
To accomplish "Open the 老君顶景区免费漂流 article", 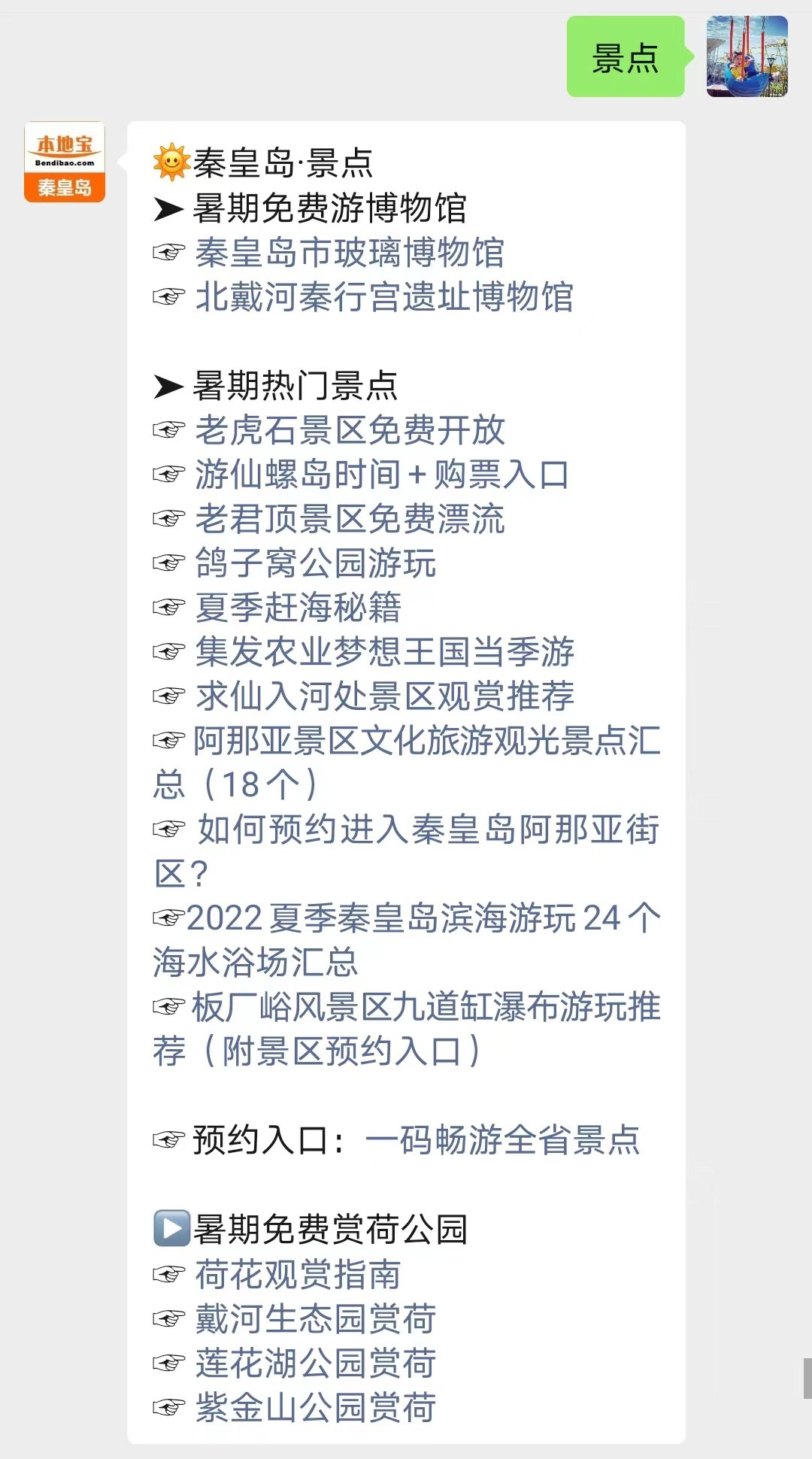I will (350, 520).
